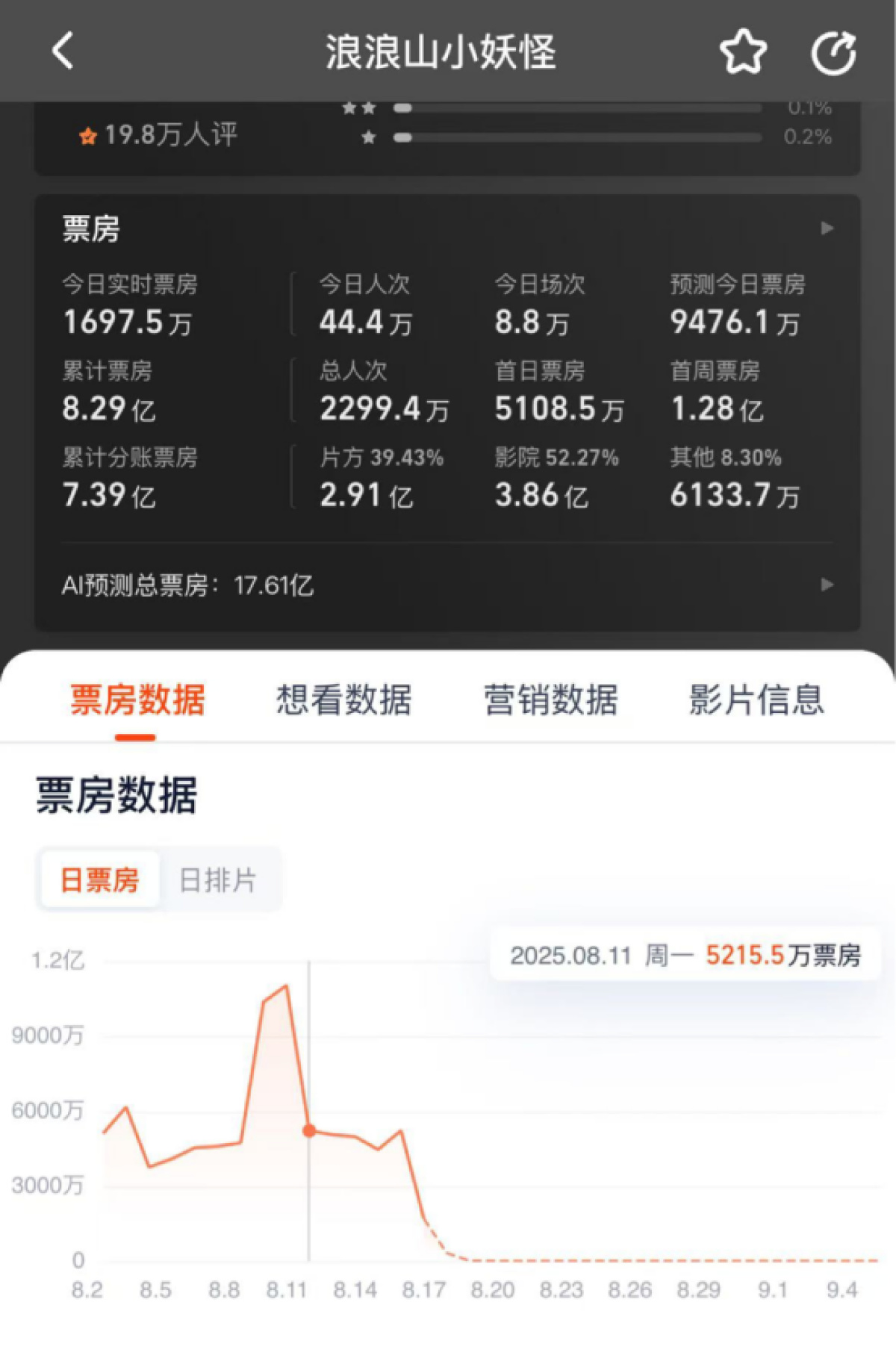The image size is (896, 1358).
Task: Share the movie via the top-right icon
Action: click(x=833, y=52)
